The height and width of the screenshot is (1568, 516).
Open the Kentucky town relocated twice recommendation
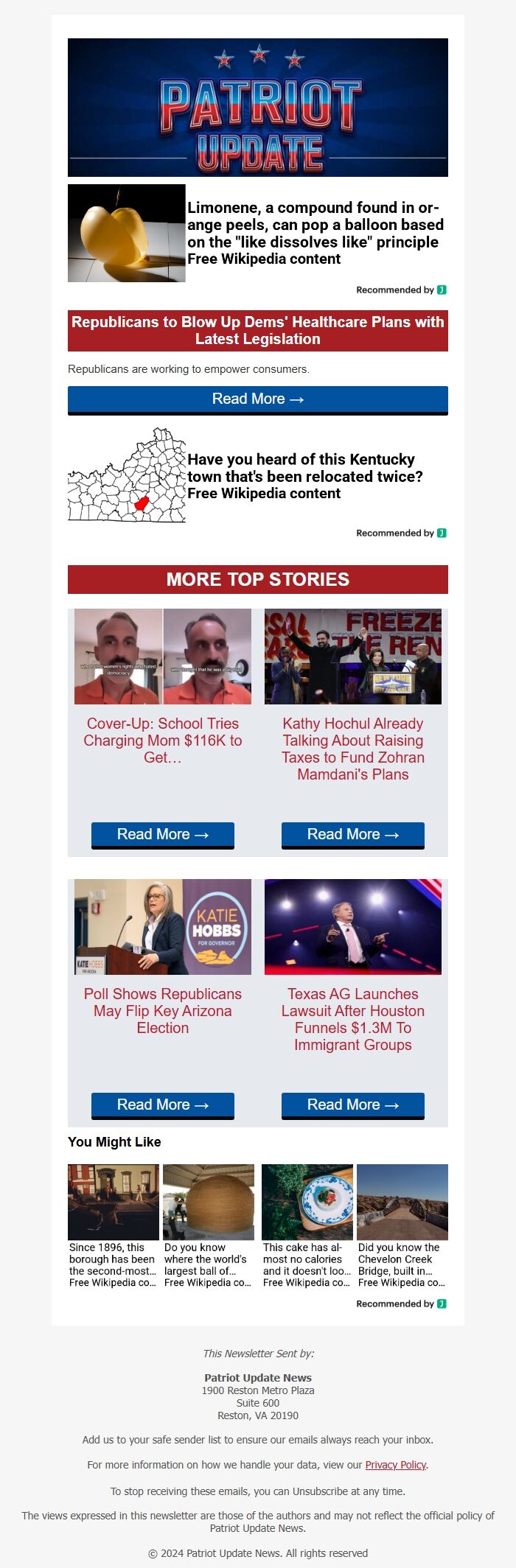[304, 476]
